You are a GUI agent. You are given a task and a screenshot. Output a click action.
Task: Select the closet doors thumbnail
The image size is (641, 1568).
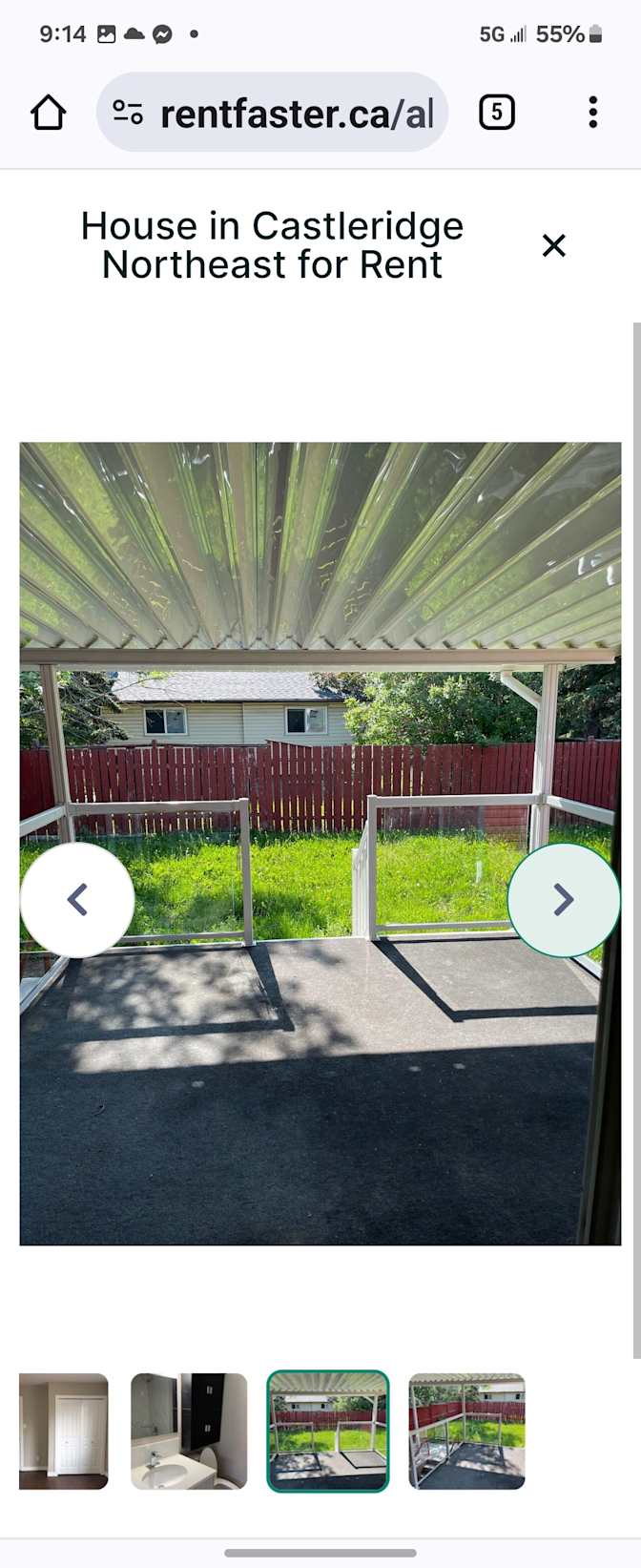pyautogui.click(x=64, y=1431)
